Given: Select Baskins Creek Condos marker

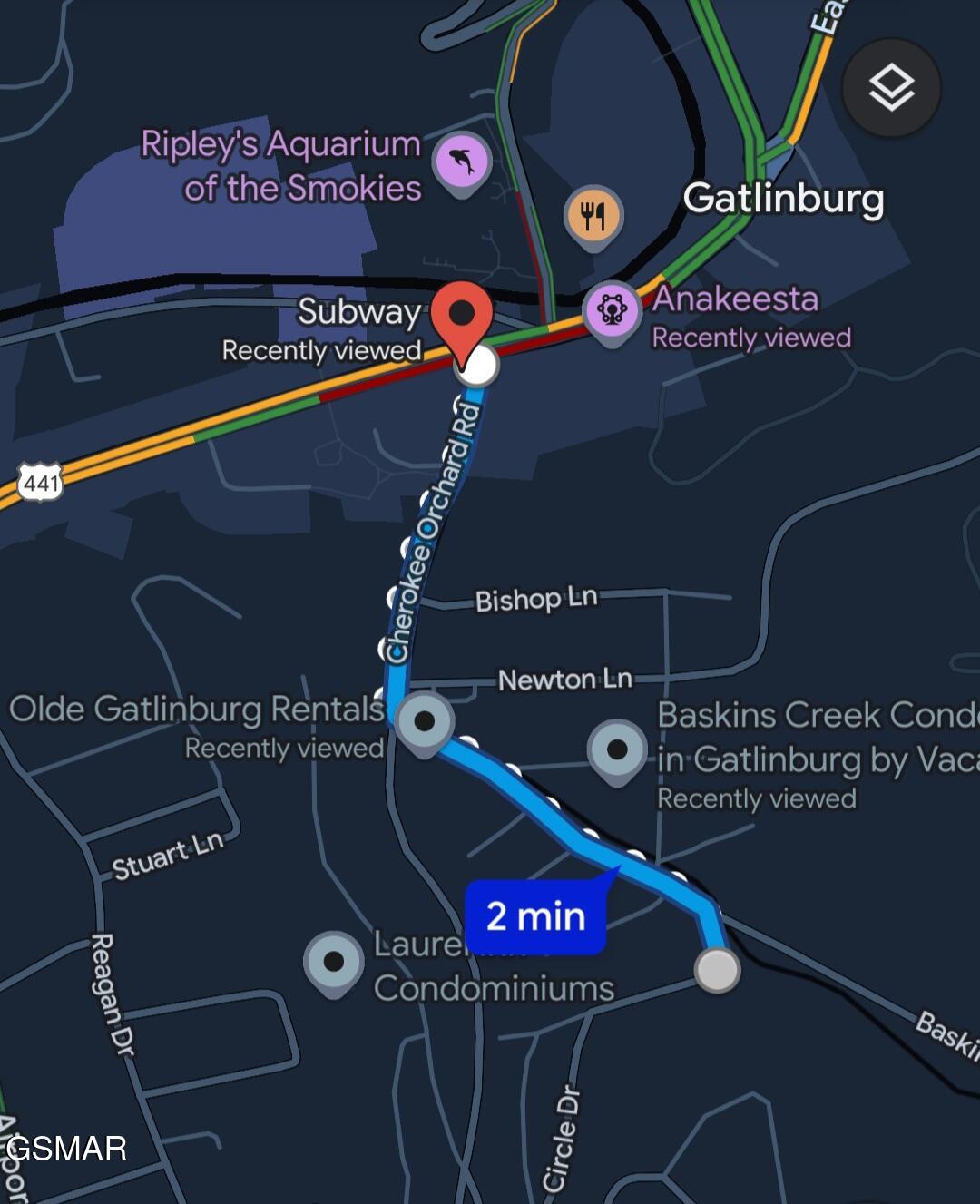Looking at the screenshot, I should pos(617,749).
